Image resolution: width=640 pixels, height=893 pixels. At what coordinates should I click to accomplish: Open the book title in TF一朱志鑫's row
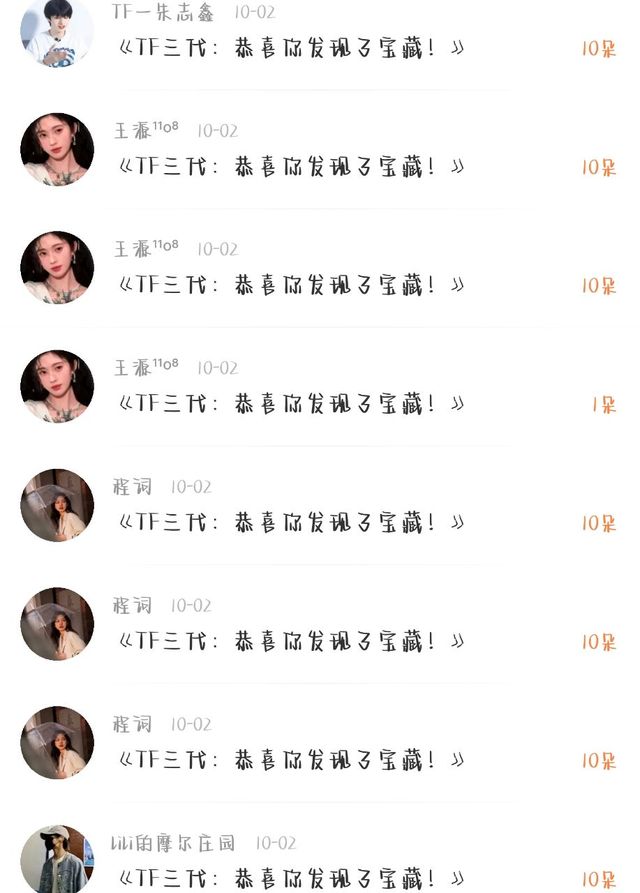pos(291,48)
